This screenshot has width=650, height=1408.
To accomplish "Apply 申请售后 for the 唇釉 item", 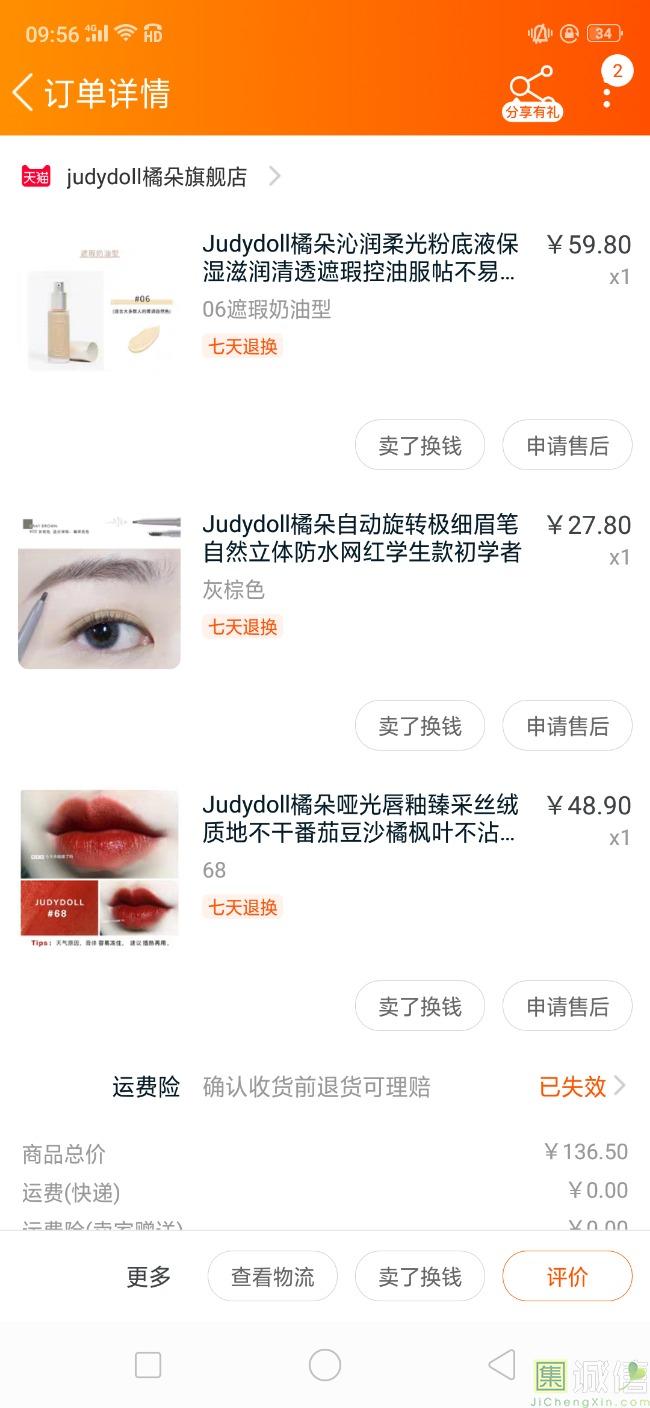I will 567,1006.
